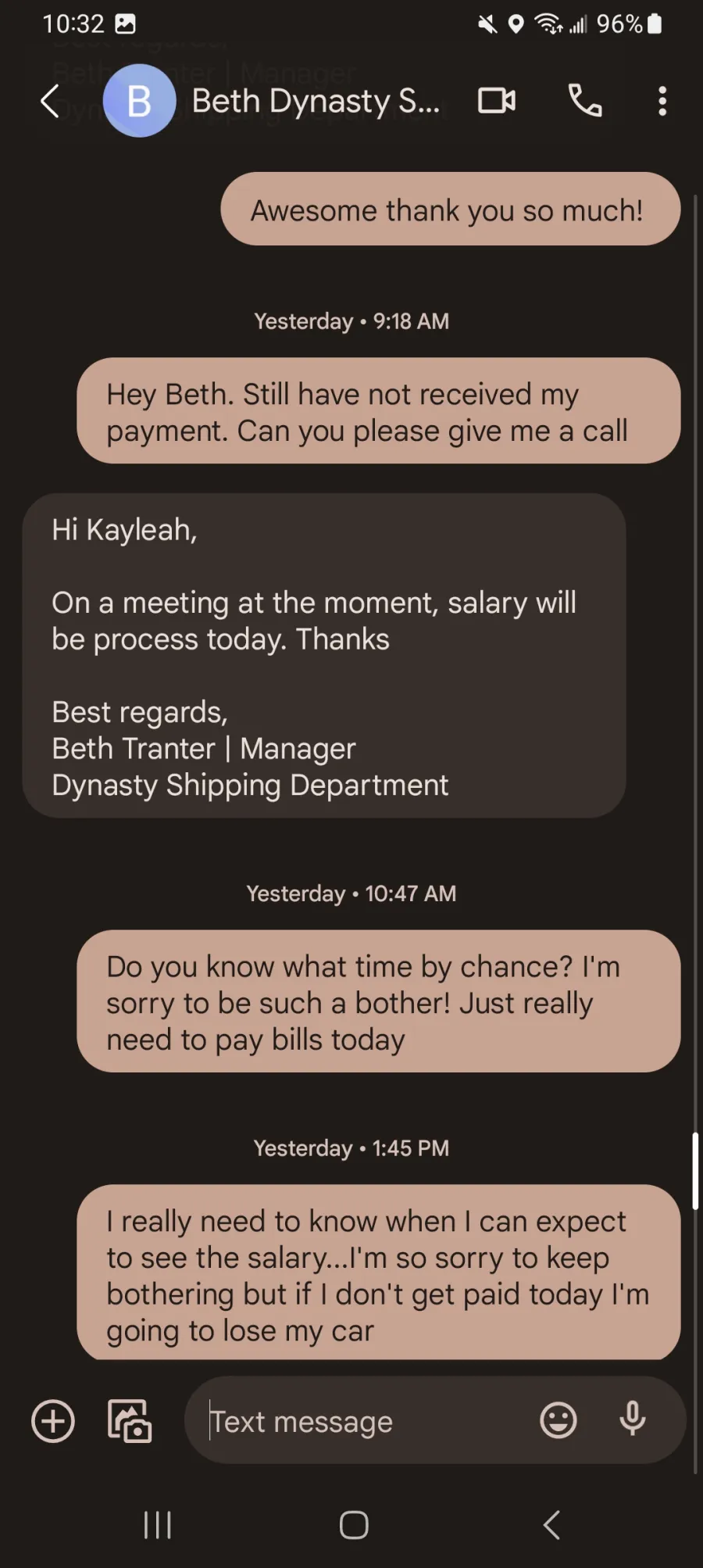Open the gallery and camera picker
Image resolution: width=703 pixels, height=1568 pixels.
[130, 1420]
